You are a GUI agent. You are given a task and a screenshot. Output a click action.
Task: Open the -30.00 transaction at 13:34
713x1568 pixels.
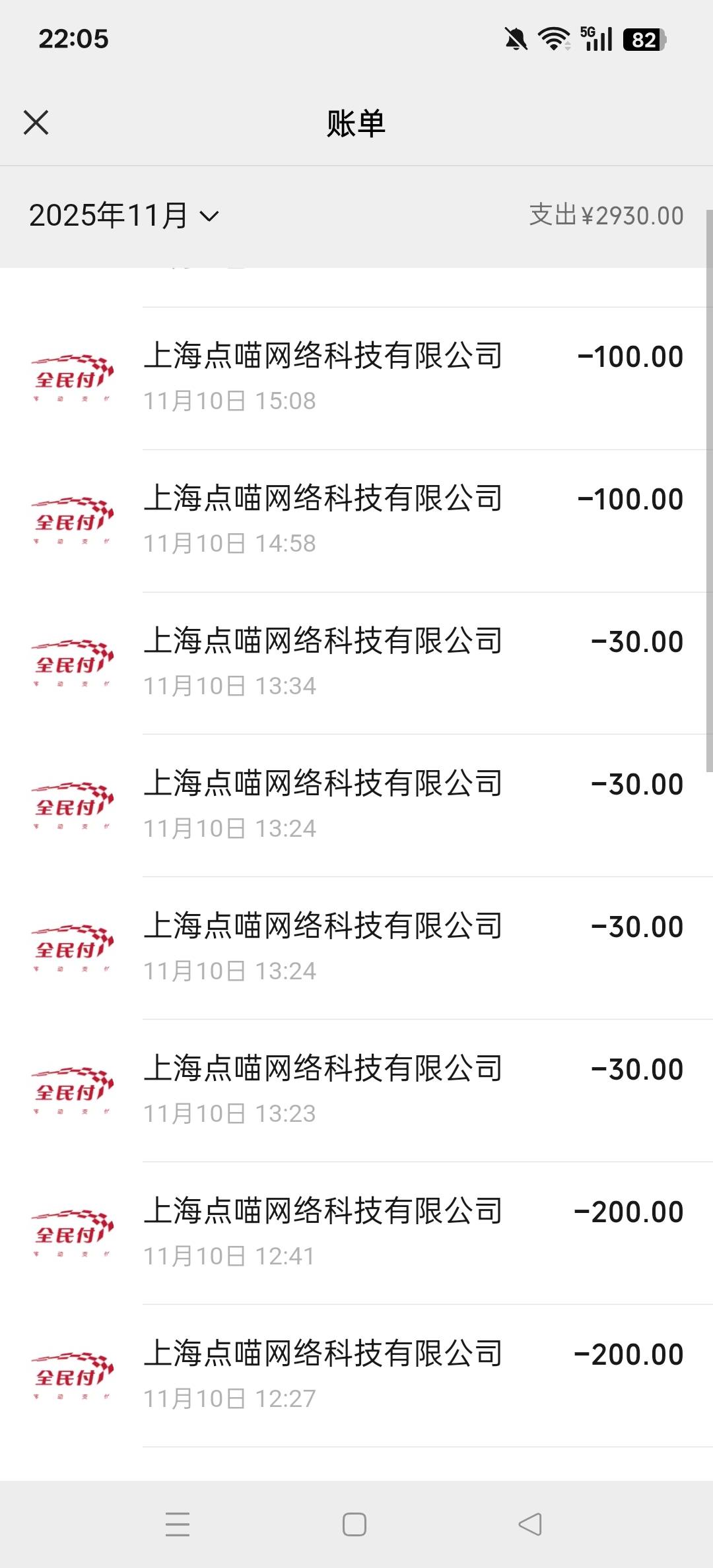tap(356, 663)
